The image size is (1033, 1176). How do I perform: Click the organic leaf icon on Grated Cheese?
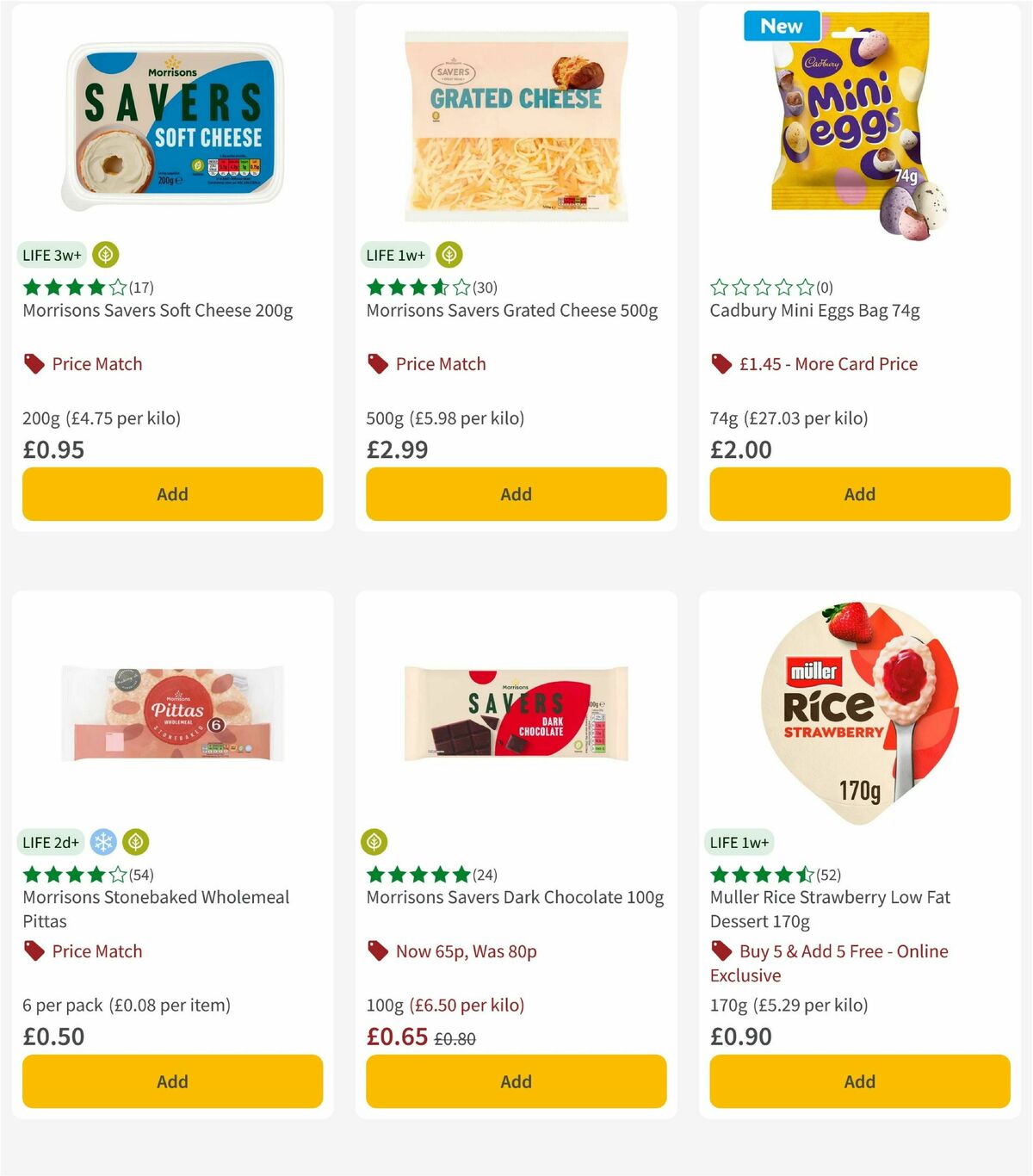(448, 255)
